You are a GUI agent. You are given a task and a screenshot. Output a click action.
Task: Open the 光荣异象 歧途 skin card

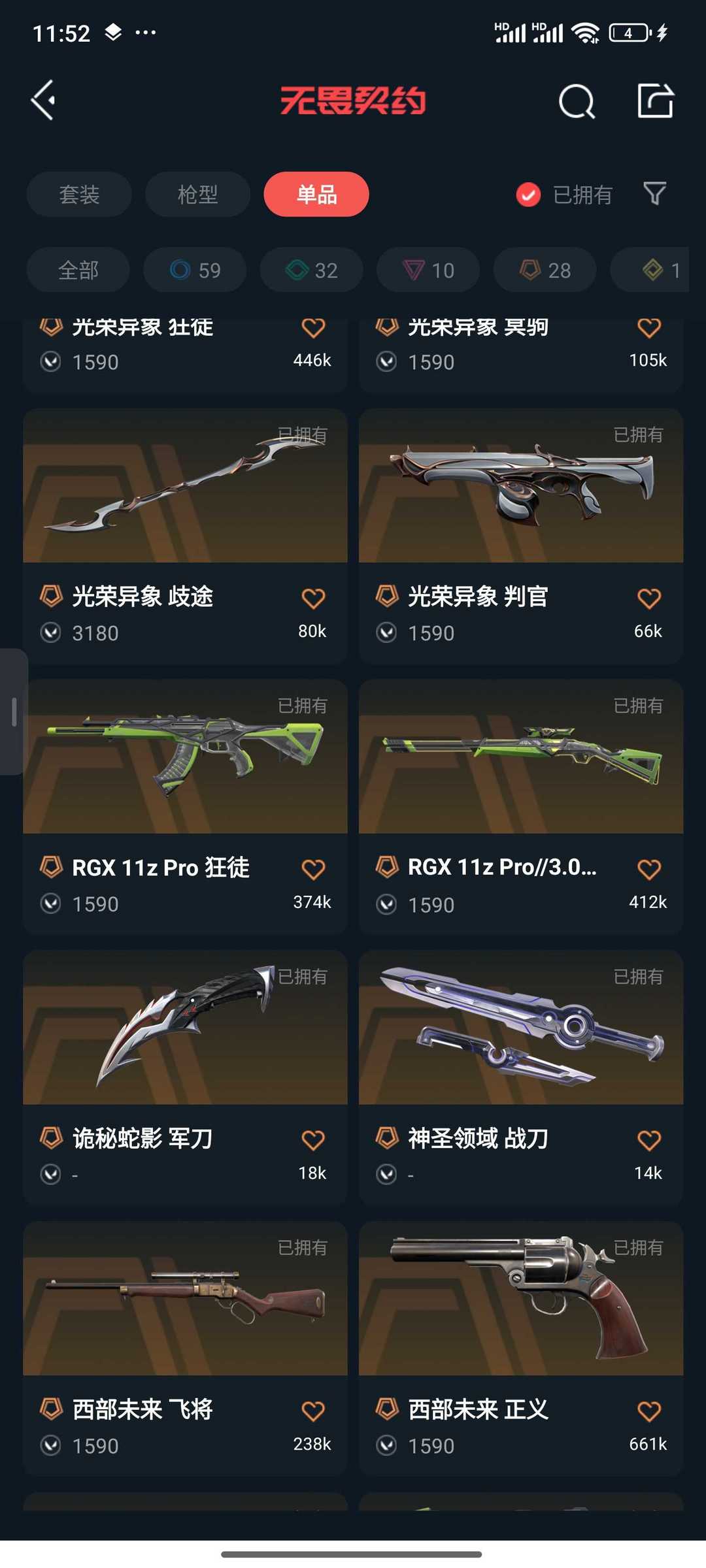tap(185, 536)
